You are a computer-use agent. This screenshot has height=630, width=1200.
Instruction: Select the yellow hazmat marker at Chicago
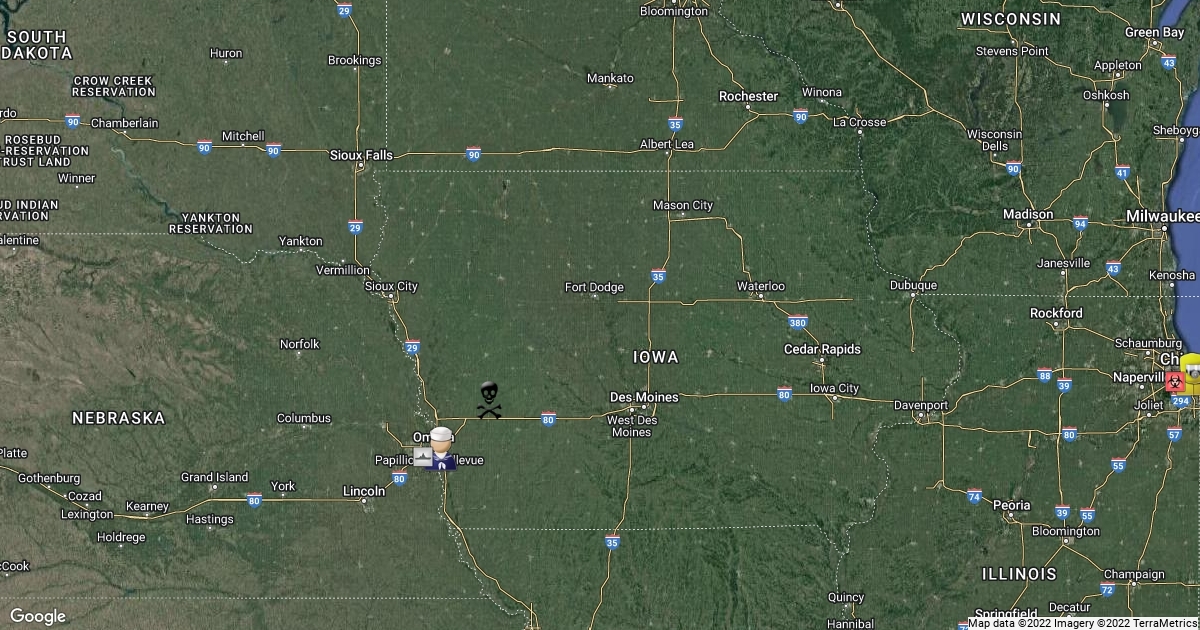point(1192,373)
